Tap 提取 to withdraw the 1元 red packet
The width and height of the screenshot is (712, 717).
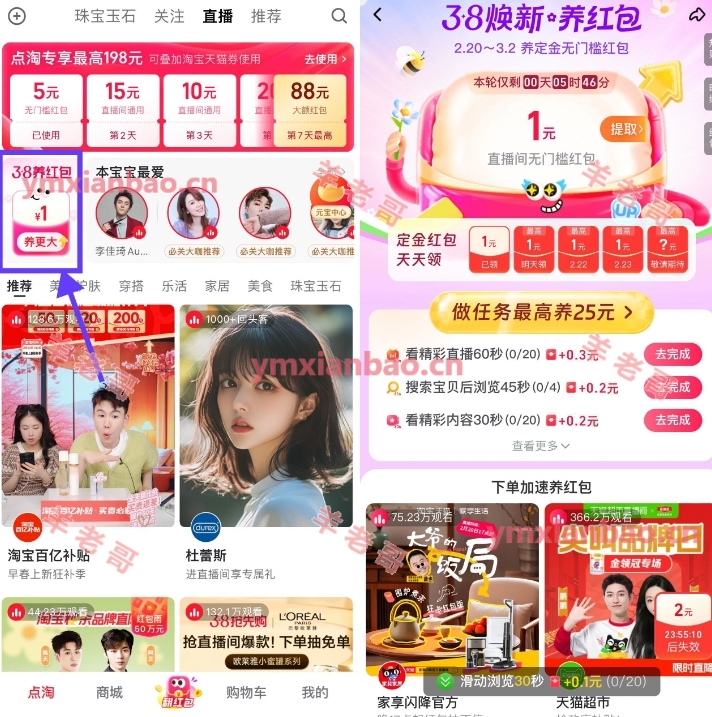coord(625,128)
